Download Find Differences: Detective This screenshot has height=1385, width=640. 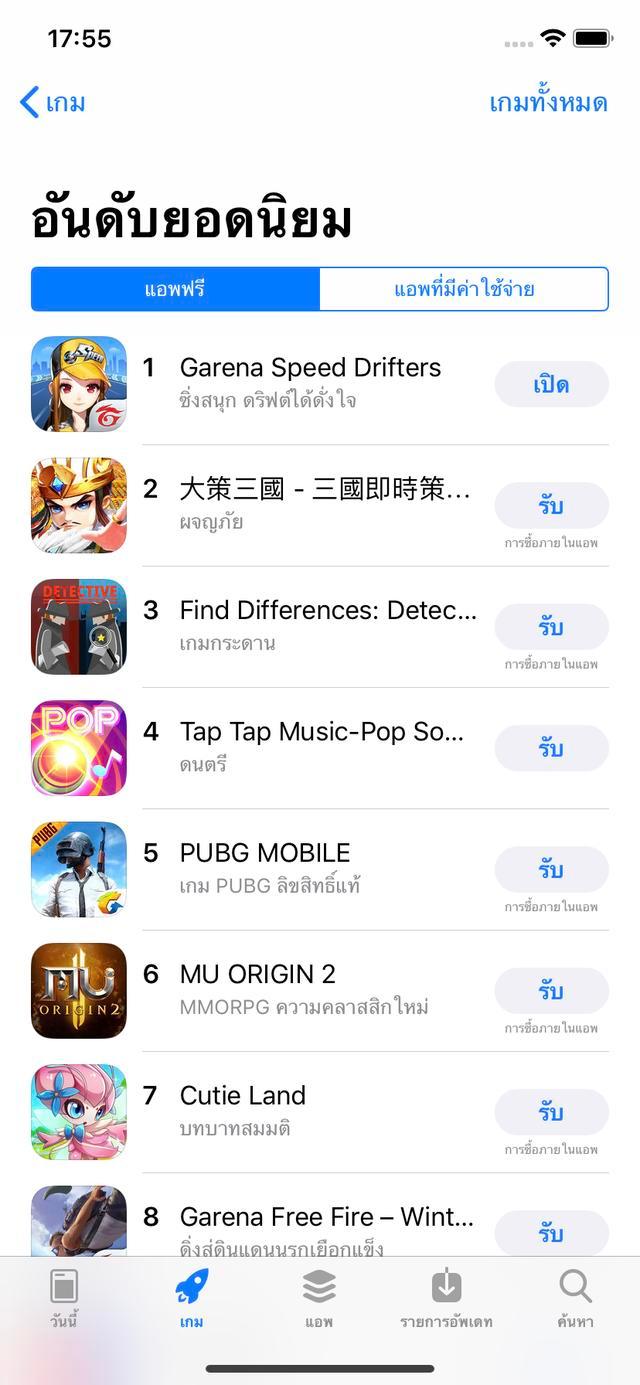(551, 627)
